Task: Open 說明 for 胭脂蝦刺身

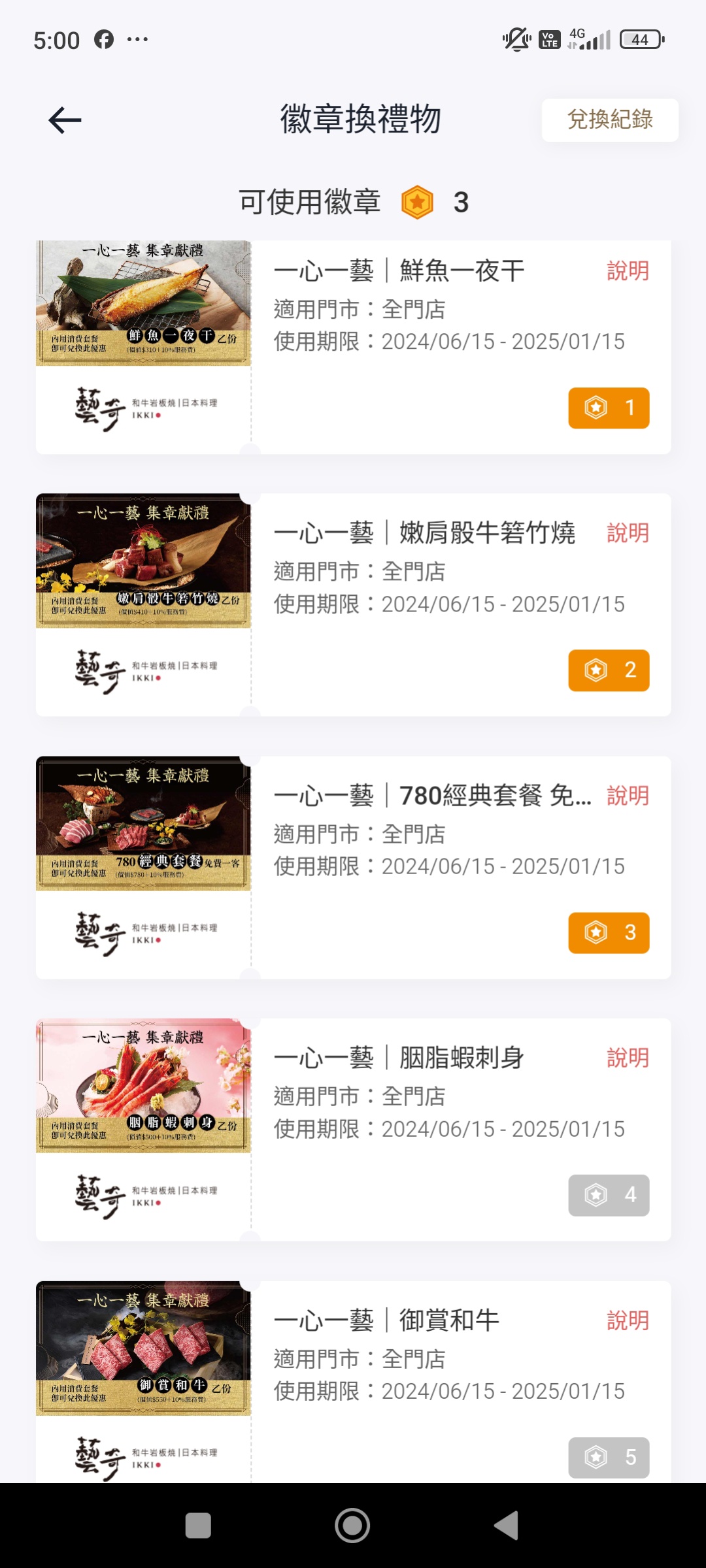Action: (x=628, y=1058)
